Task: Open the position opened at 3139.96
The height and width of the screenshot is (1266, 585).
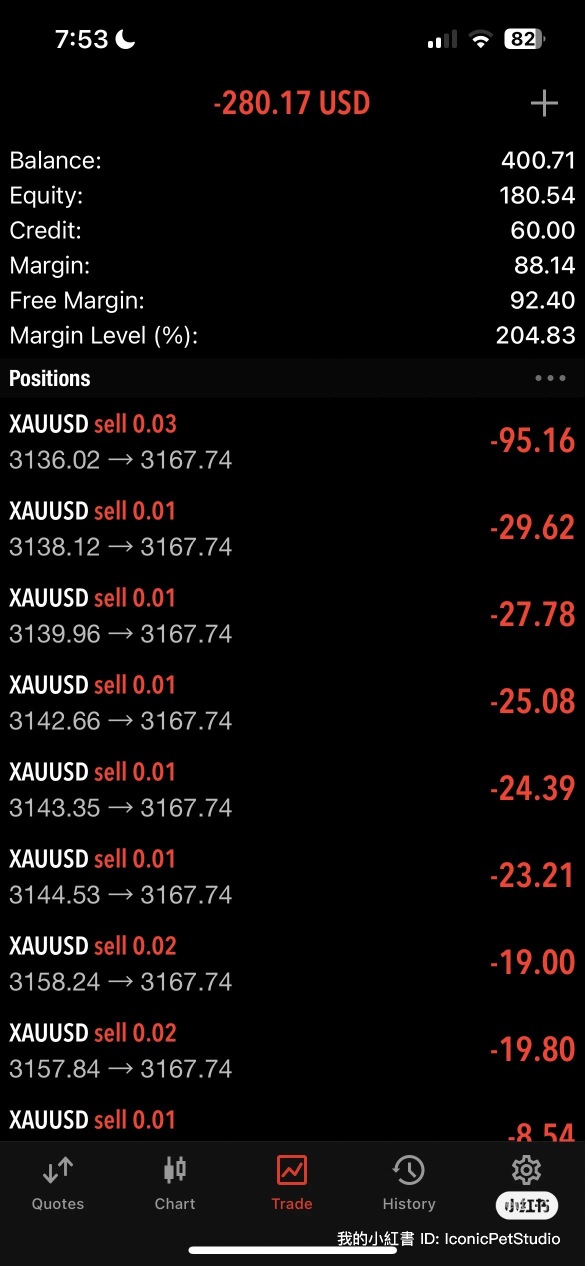Action: (292, 615)
